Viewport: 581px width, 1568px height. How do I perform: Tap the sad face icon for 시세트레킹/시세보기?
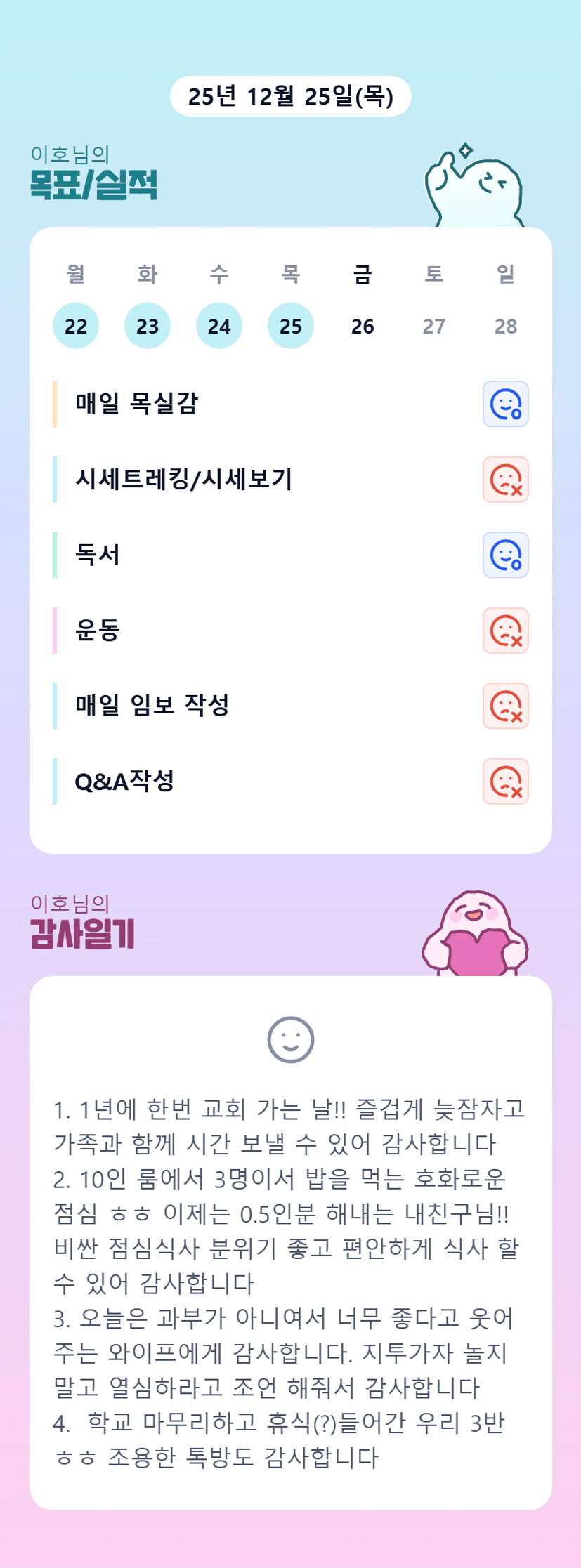click(x=506, y=480)
